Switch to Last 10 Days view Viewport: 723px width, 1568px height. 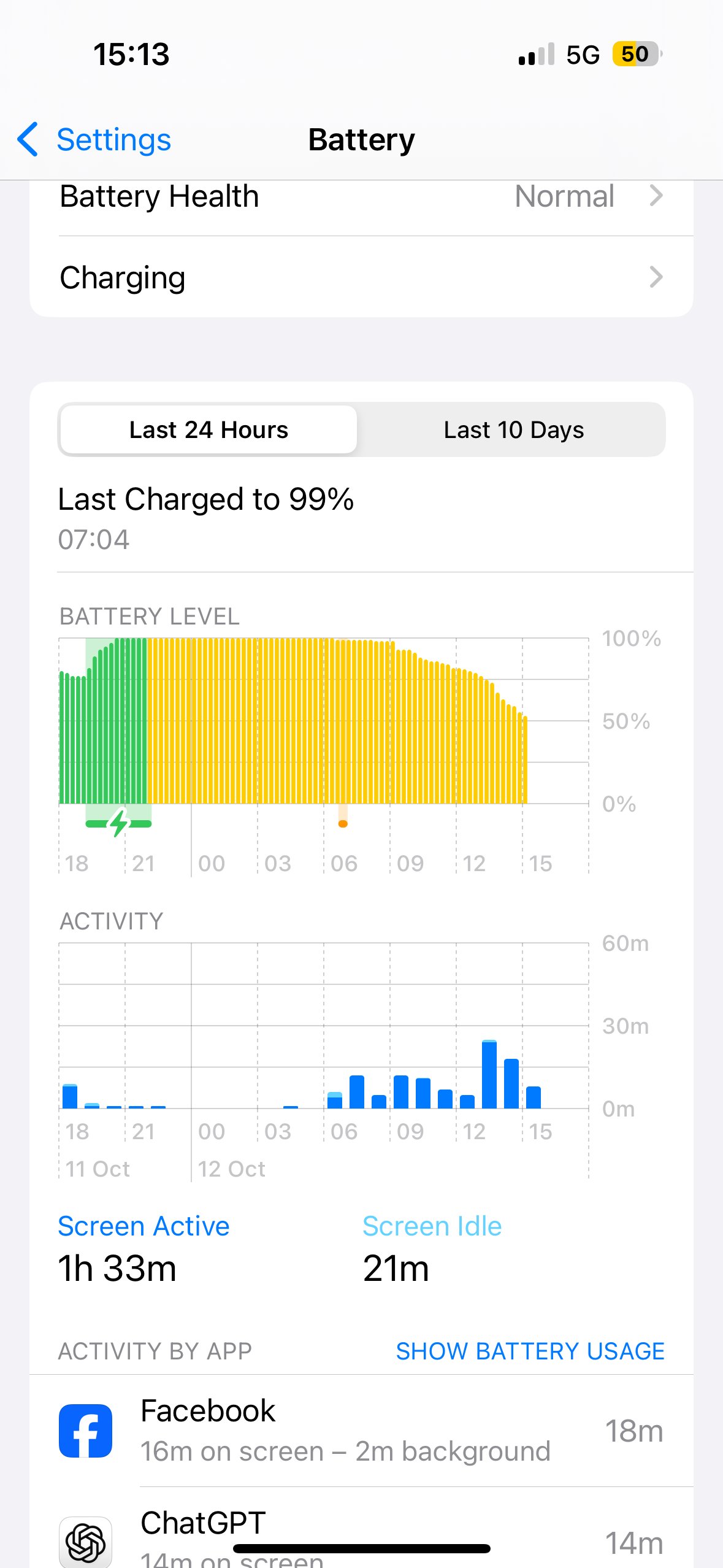513,430
